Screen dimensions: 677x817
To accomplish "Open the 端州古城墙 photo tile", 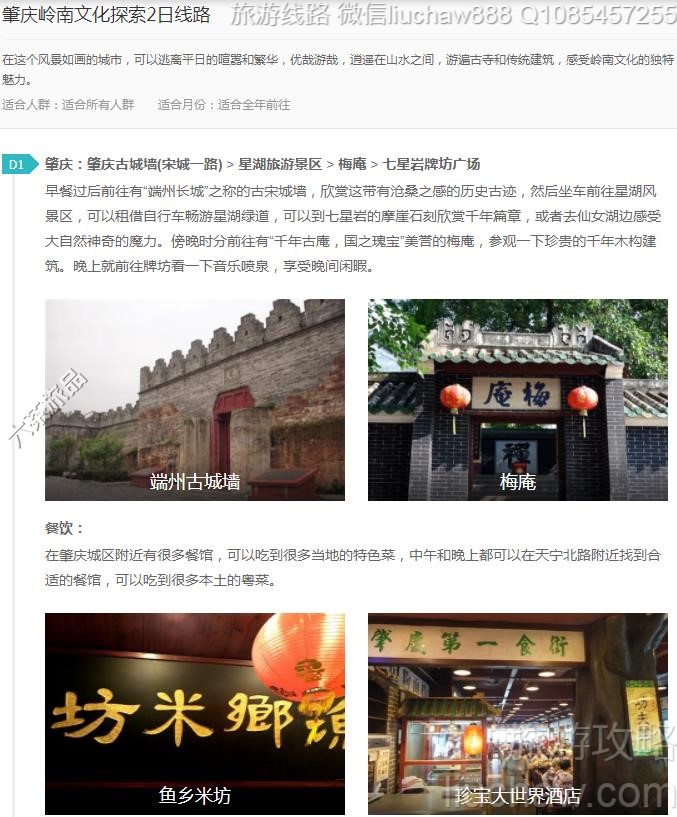I will coord(195,400).
